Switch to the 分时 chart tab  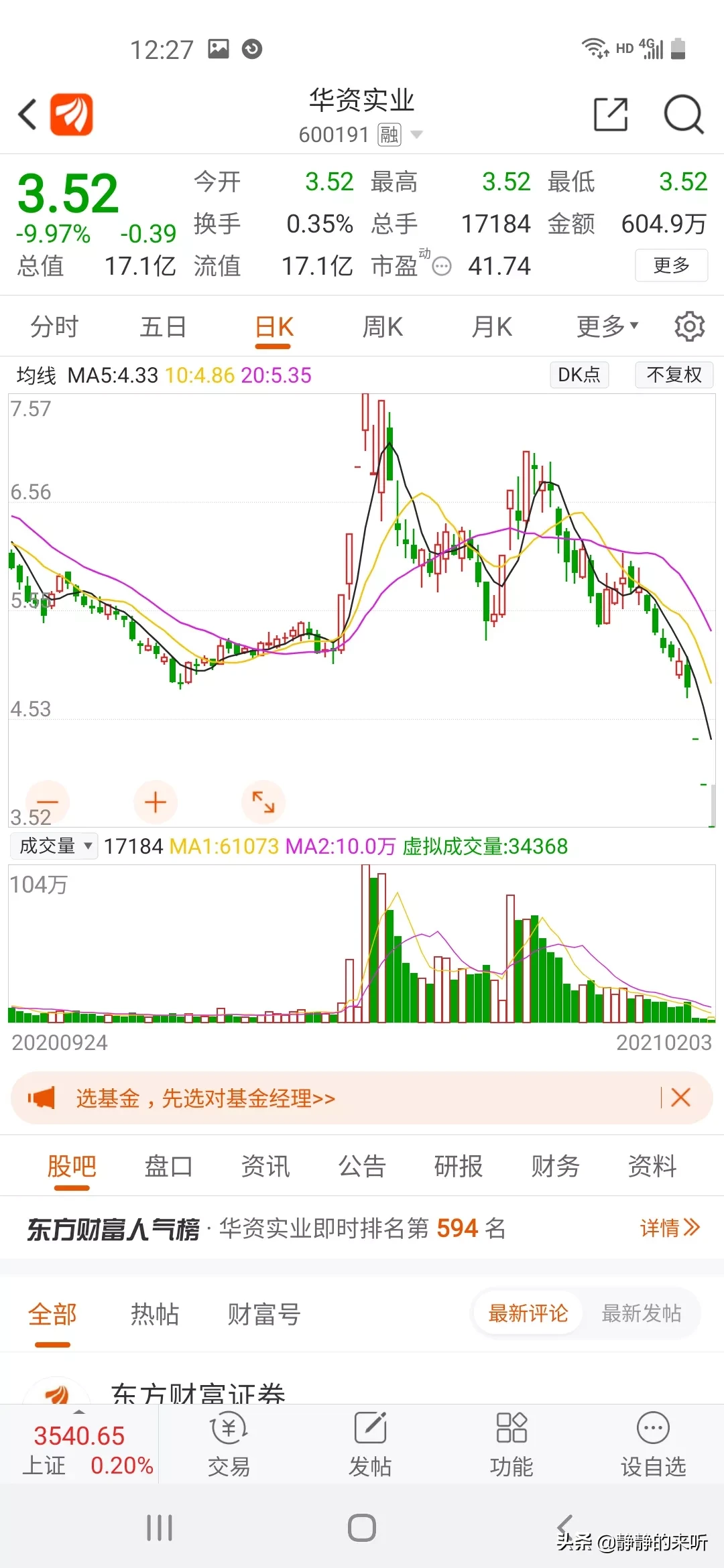click(x=54, y=327)
